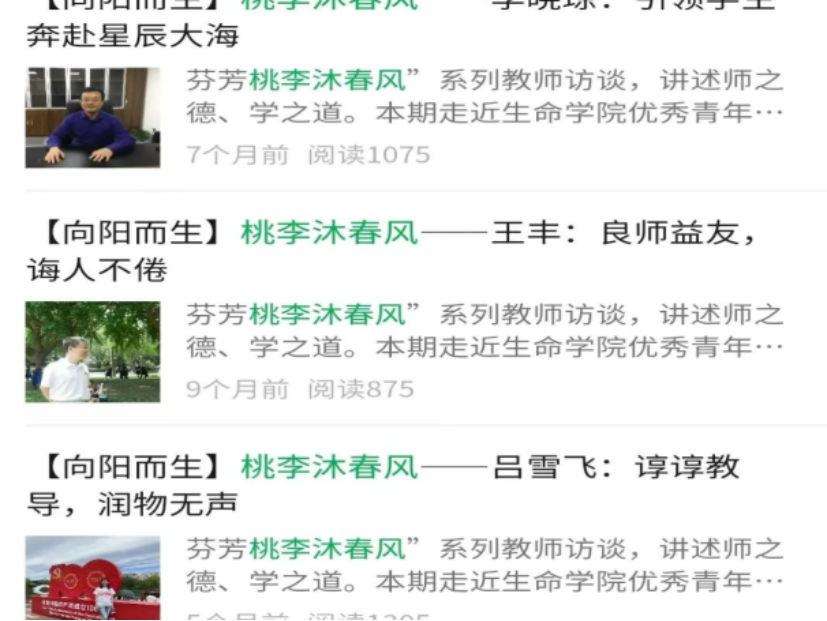Open the 吕雪飞：谆谆教导，润物无声 article

(x=390, y=484)
